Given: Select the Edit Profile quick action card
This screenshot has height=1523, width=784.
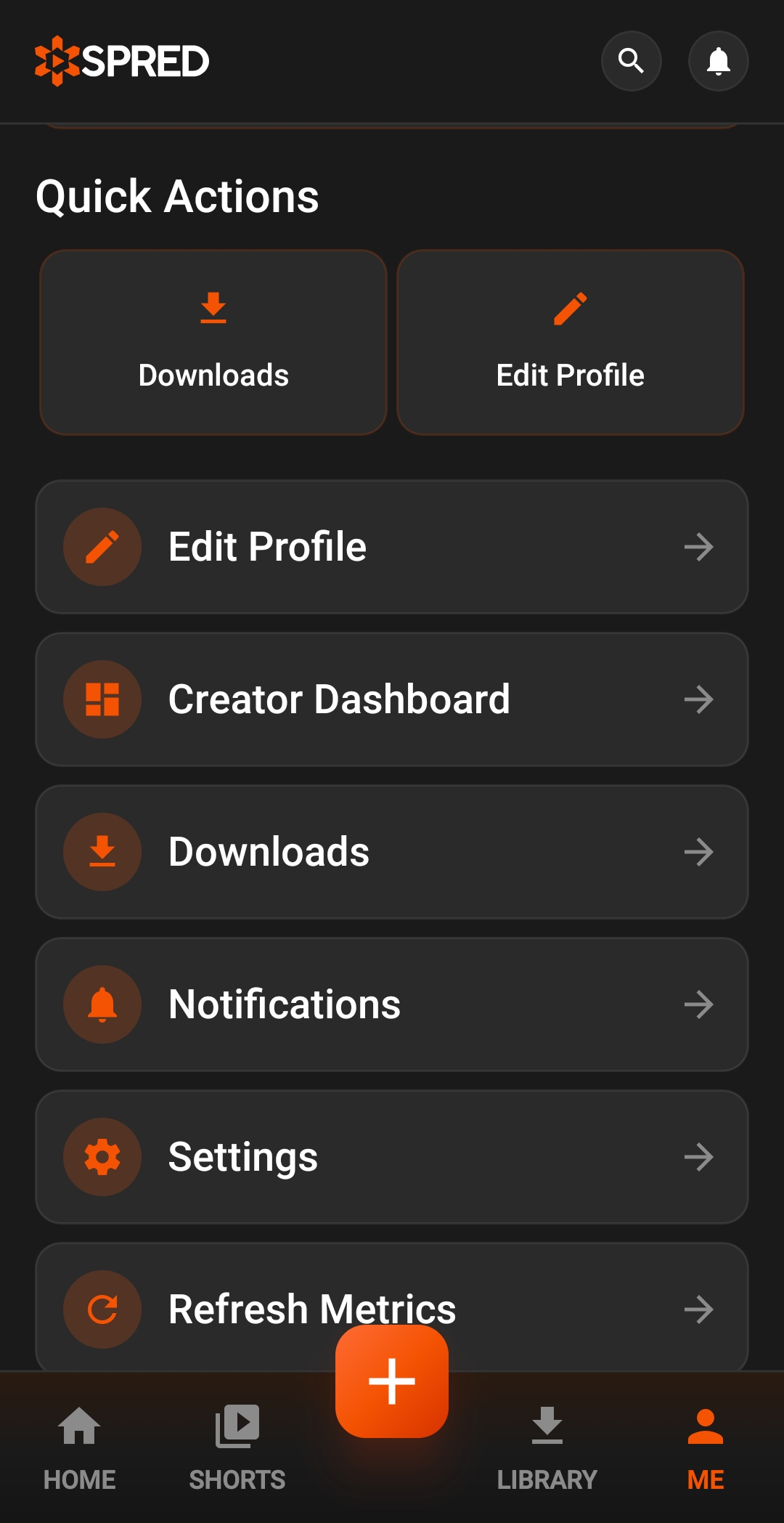Looking at the screenshot, I should click(x=571, y=341).
